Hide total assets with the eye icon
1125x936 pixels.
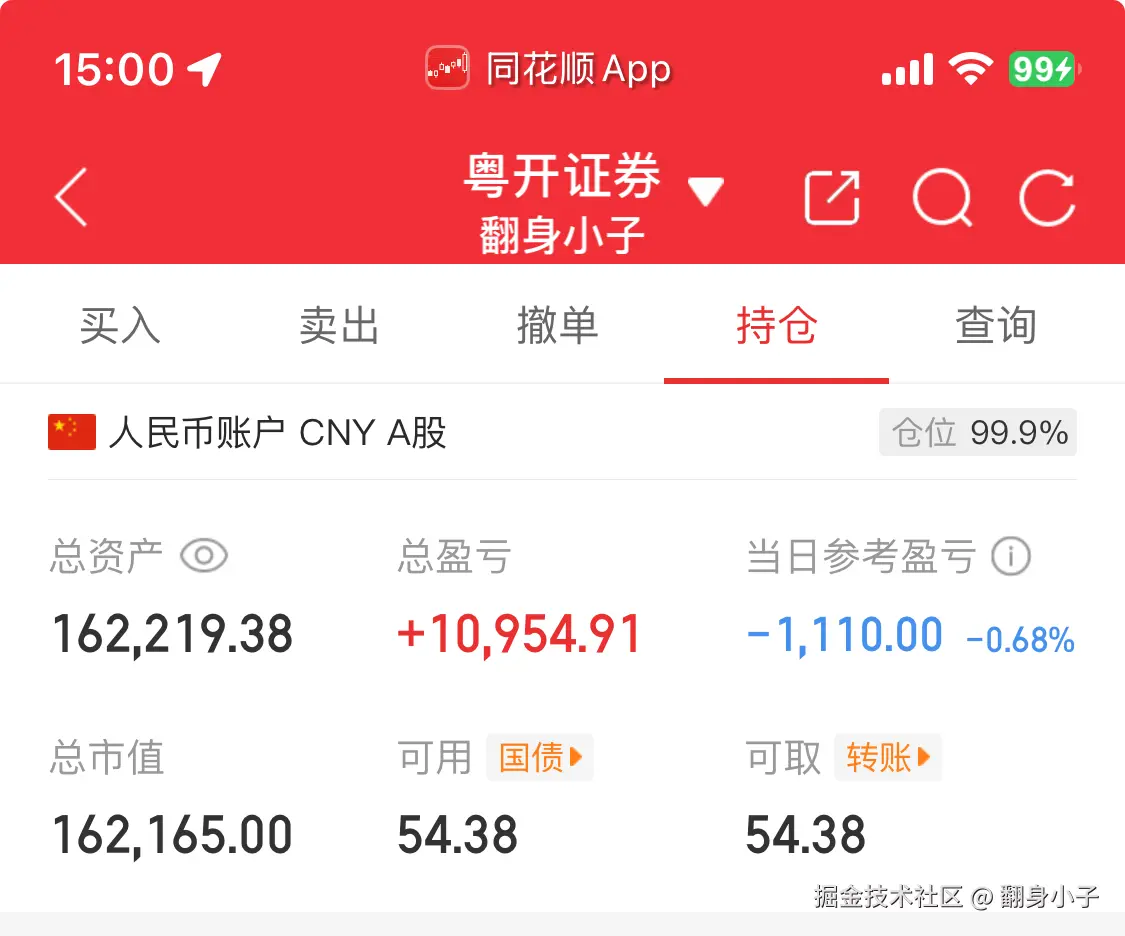[x=204, y=556]
